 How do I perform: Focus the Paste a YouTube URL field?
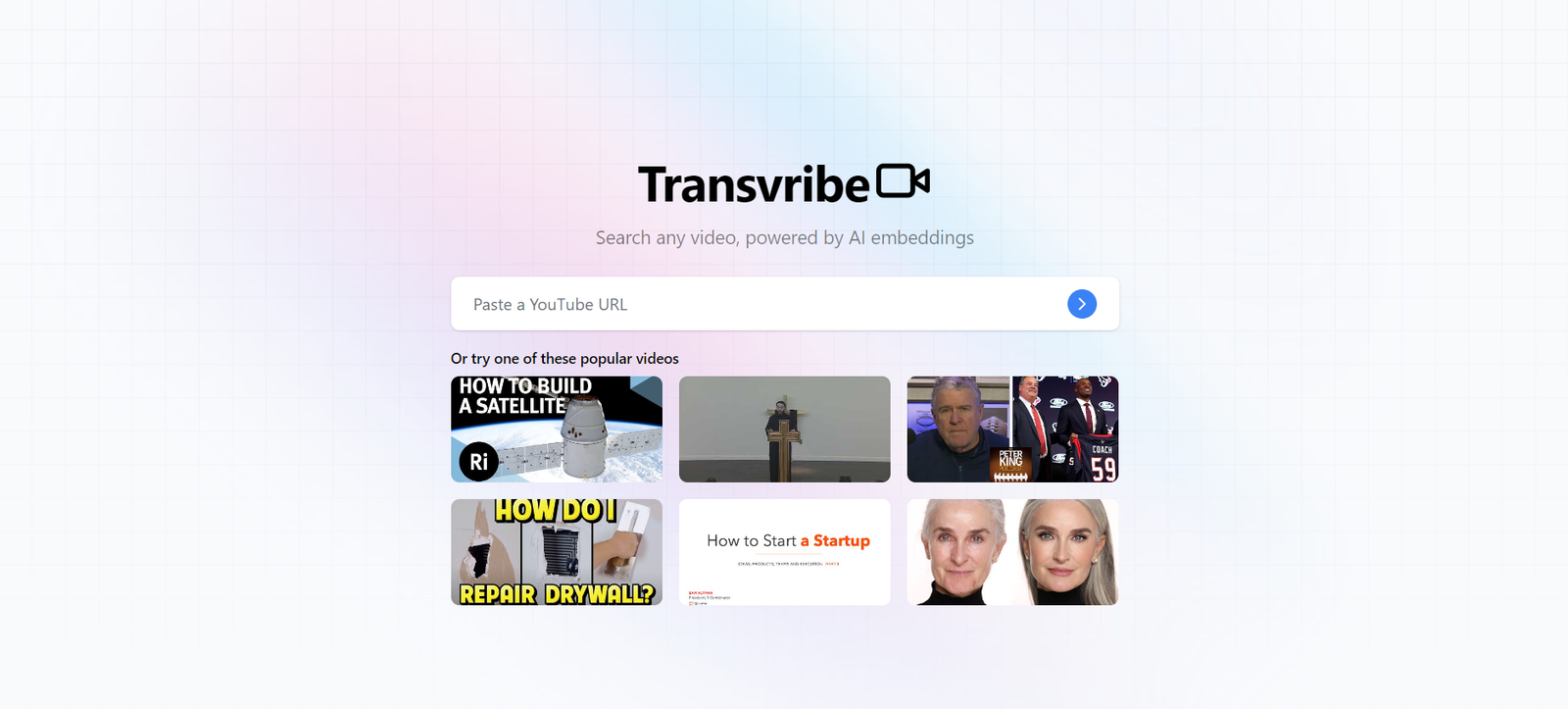coord(755,304)
